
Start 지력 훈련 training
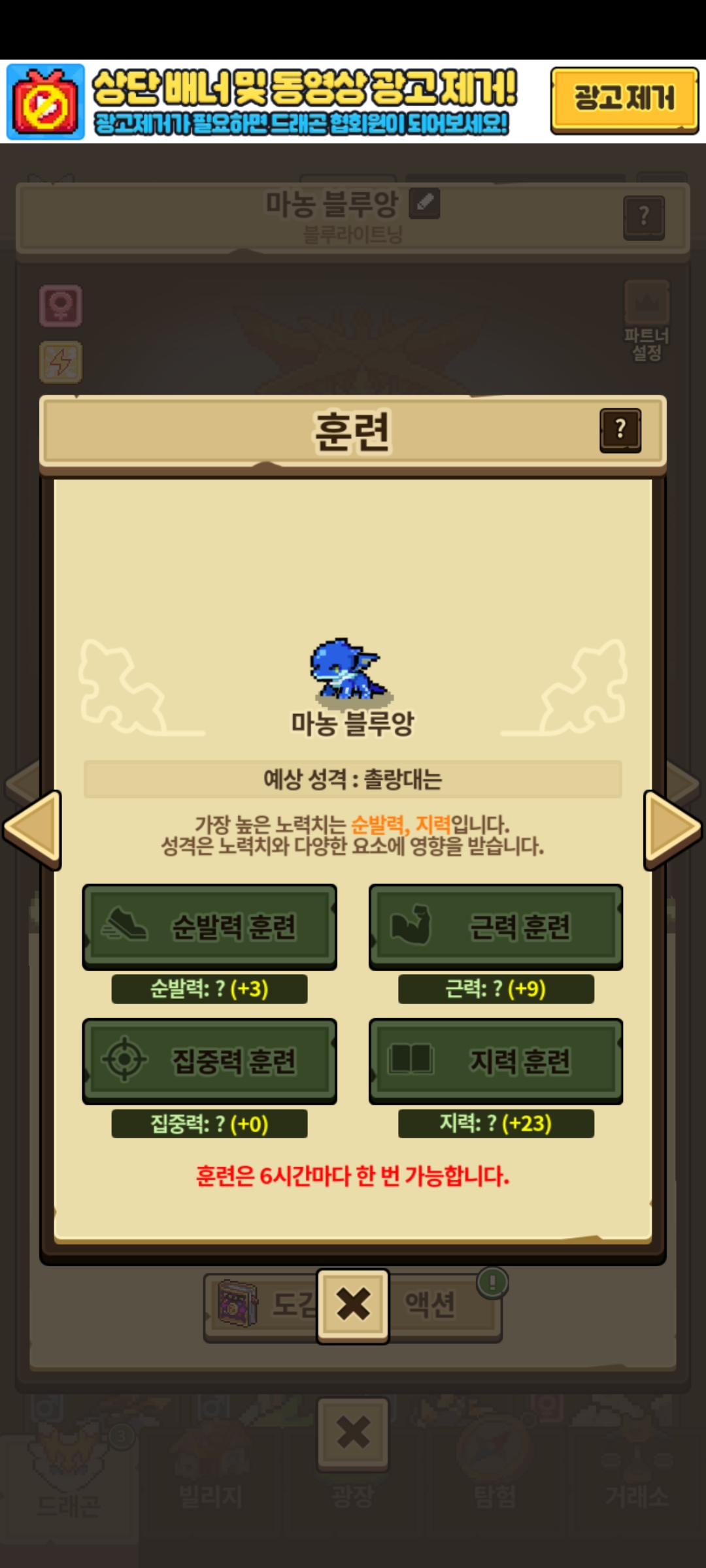coord(496,1060)
